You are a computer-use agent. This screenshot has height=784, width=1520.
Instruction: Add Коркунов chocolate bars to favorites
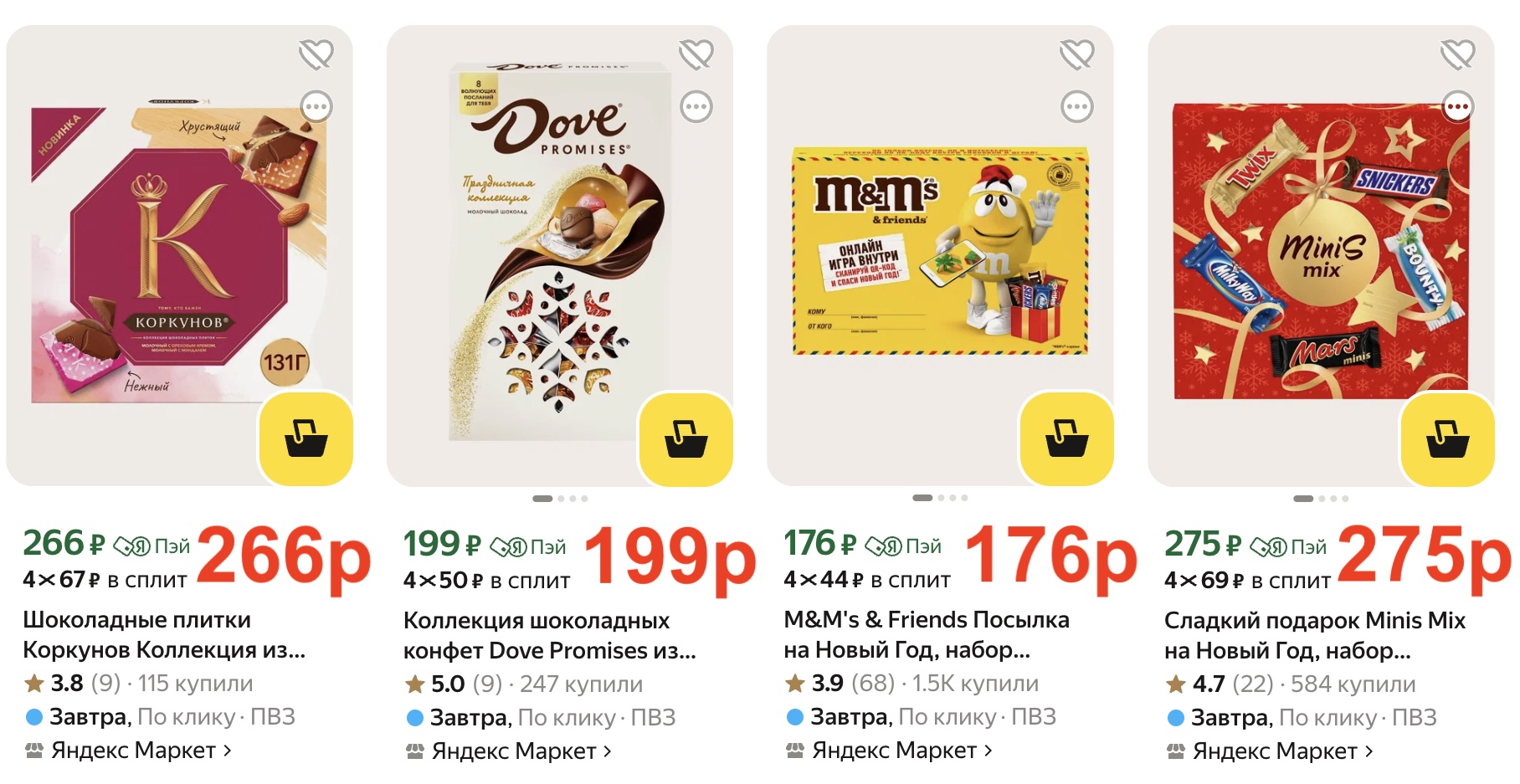tap(316, 54)
